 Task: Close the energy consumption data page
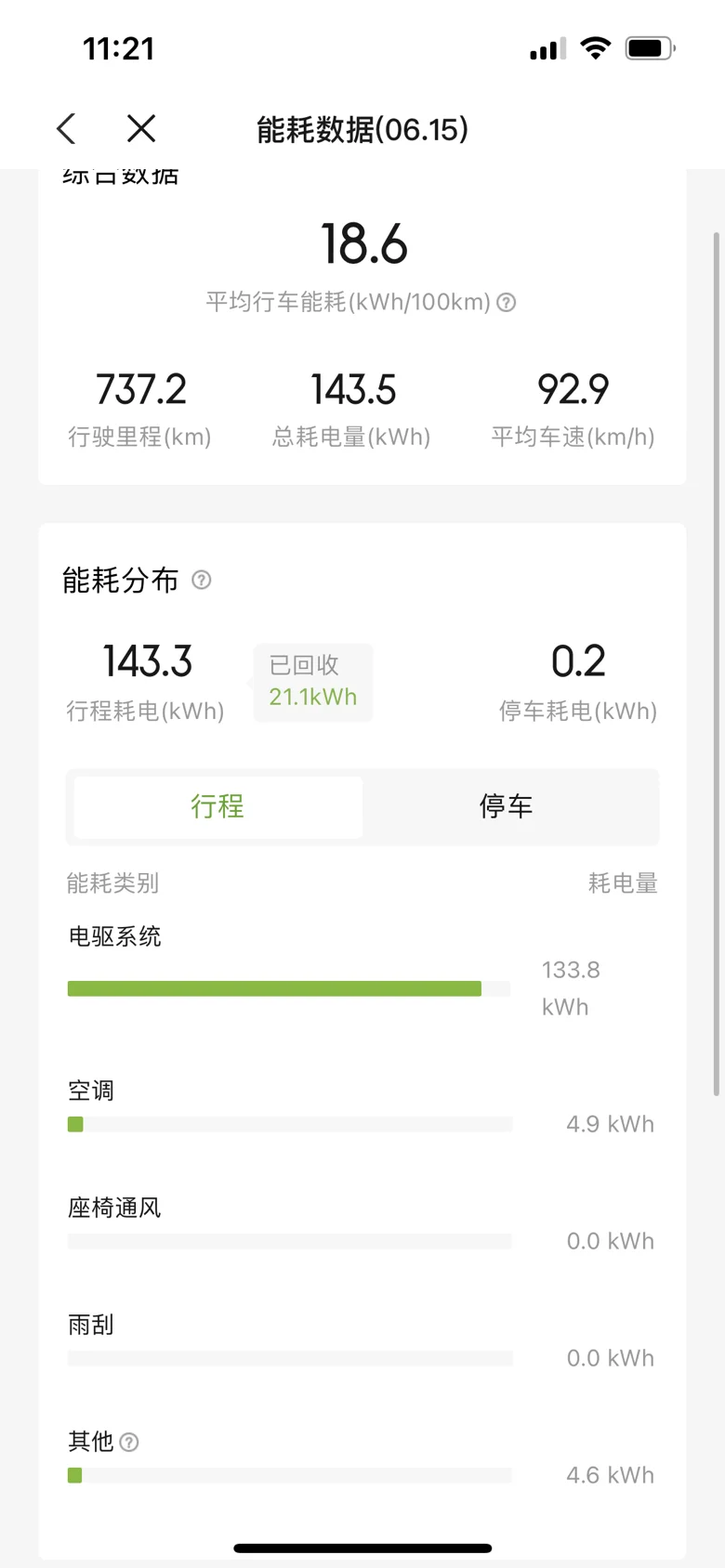point(141,128)
